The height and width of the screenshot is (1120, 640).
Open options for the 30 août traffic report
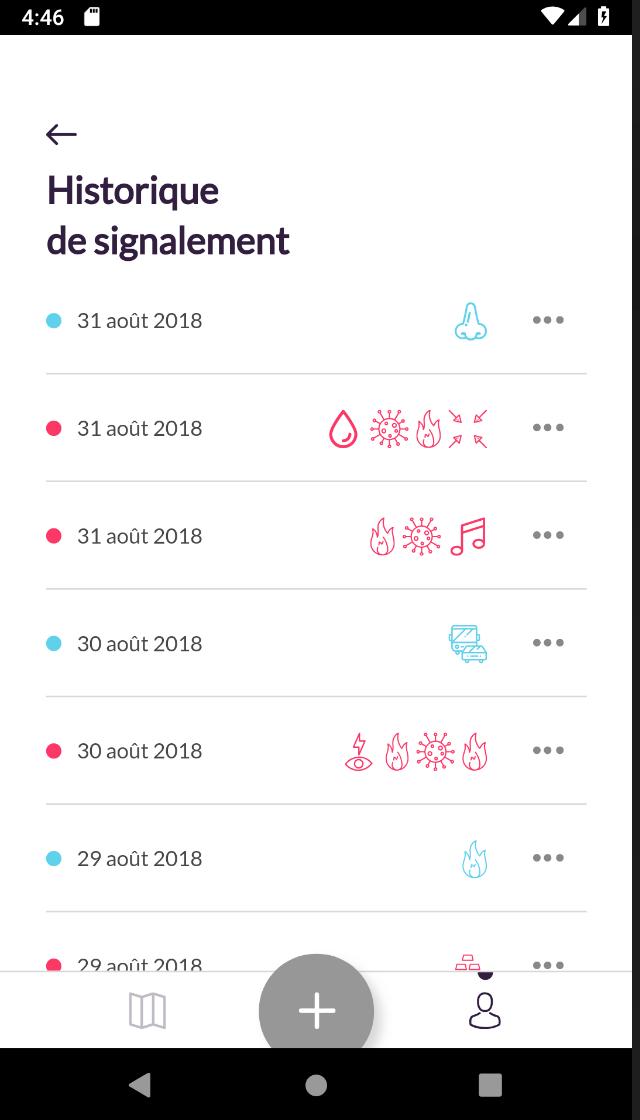pyautogui.click(x=548, y=643)
